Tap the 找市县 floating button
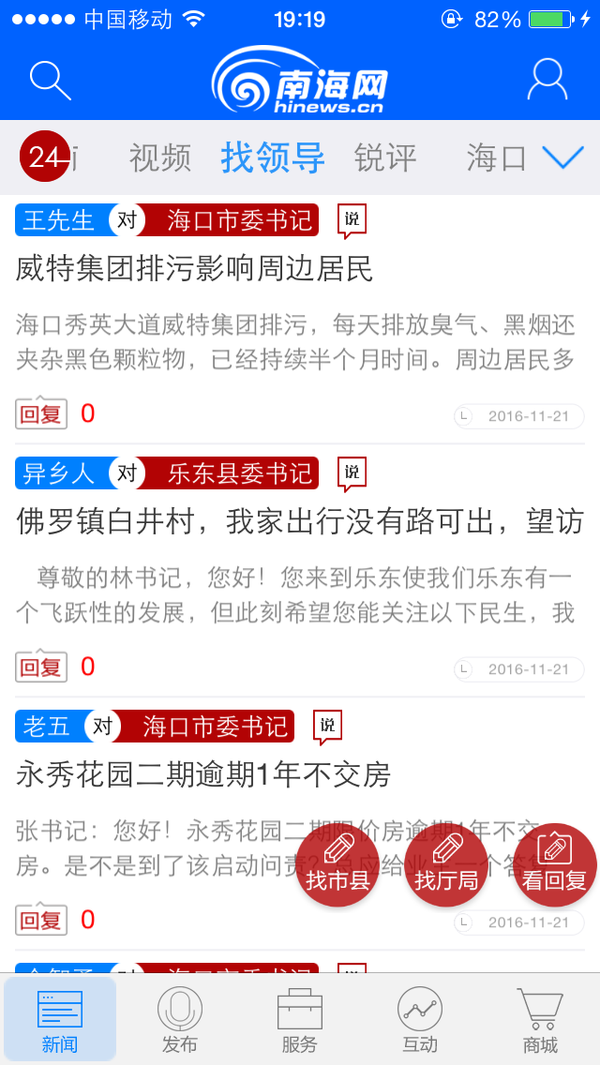This screenshot has height=1065, width=600. click(338, 865)
